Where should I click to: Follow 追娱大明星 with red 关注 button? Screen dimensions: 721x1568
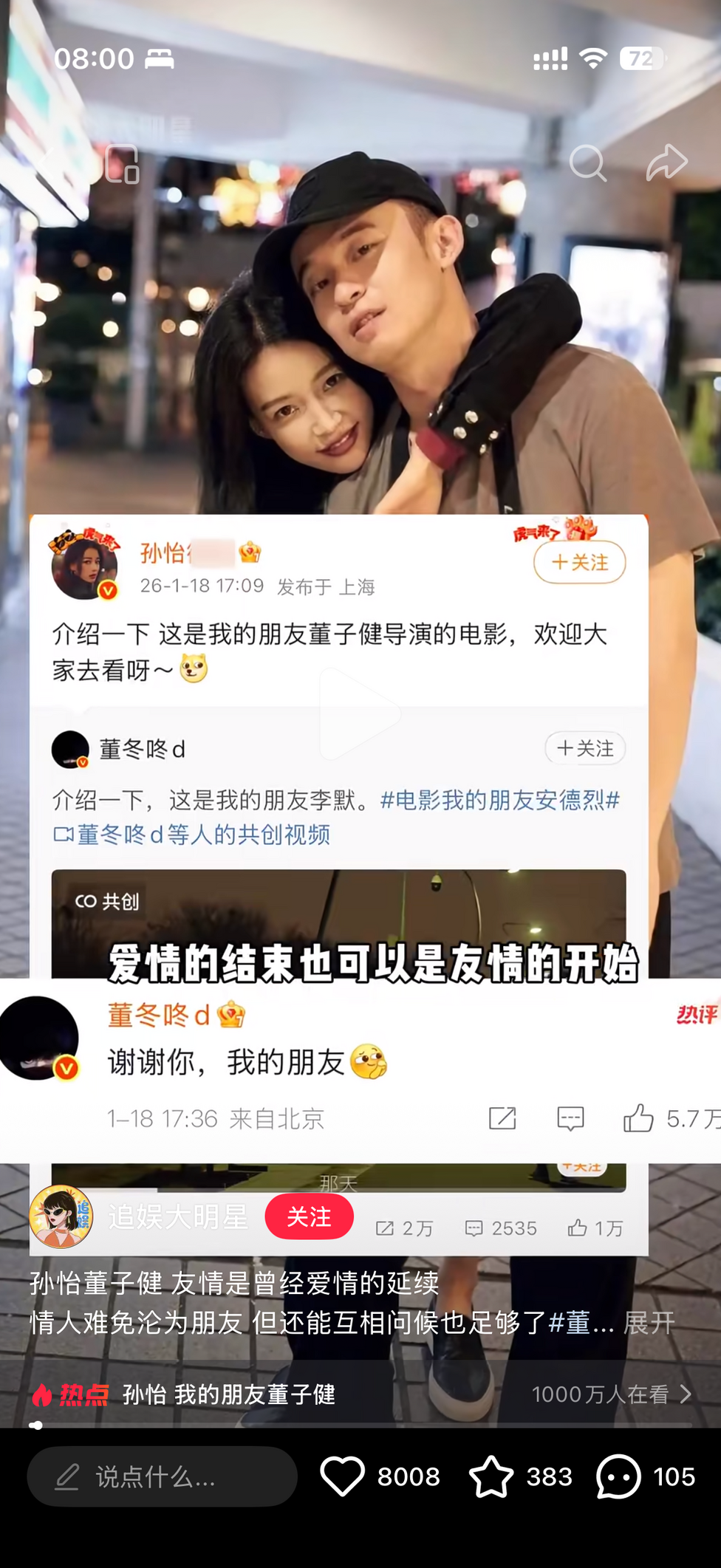(309, 1216)
